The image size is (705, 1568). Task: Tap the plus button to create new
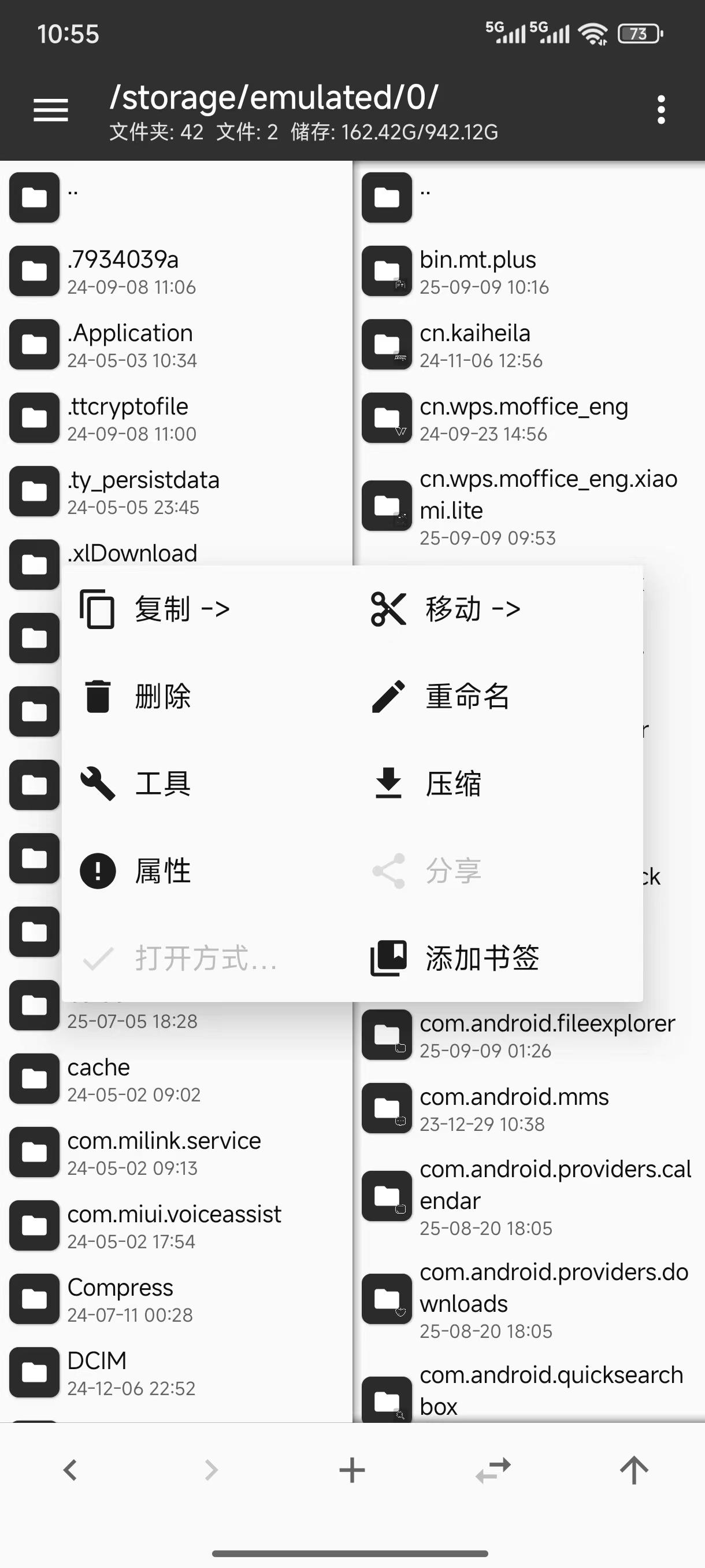coord(352,1470)
